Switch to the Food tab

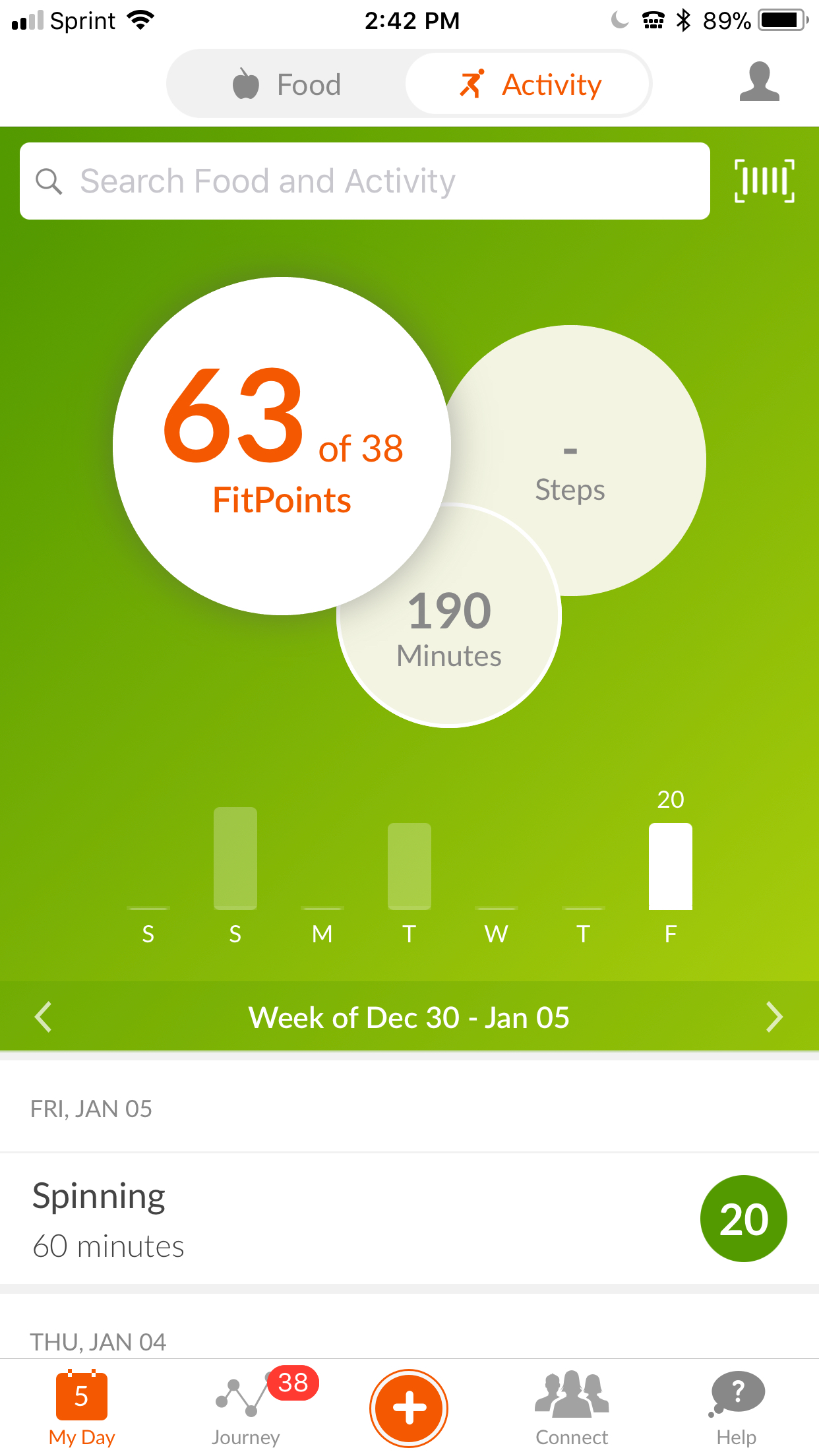(288, 85)
